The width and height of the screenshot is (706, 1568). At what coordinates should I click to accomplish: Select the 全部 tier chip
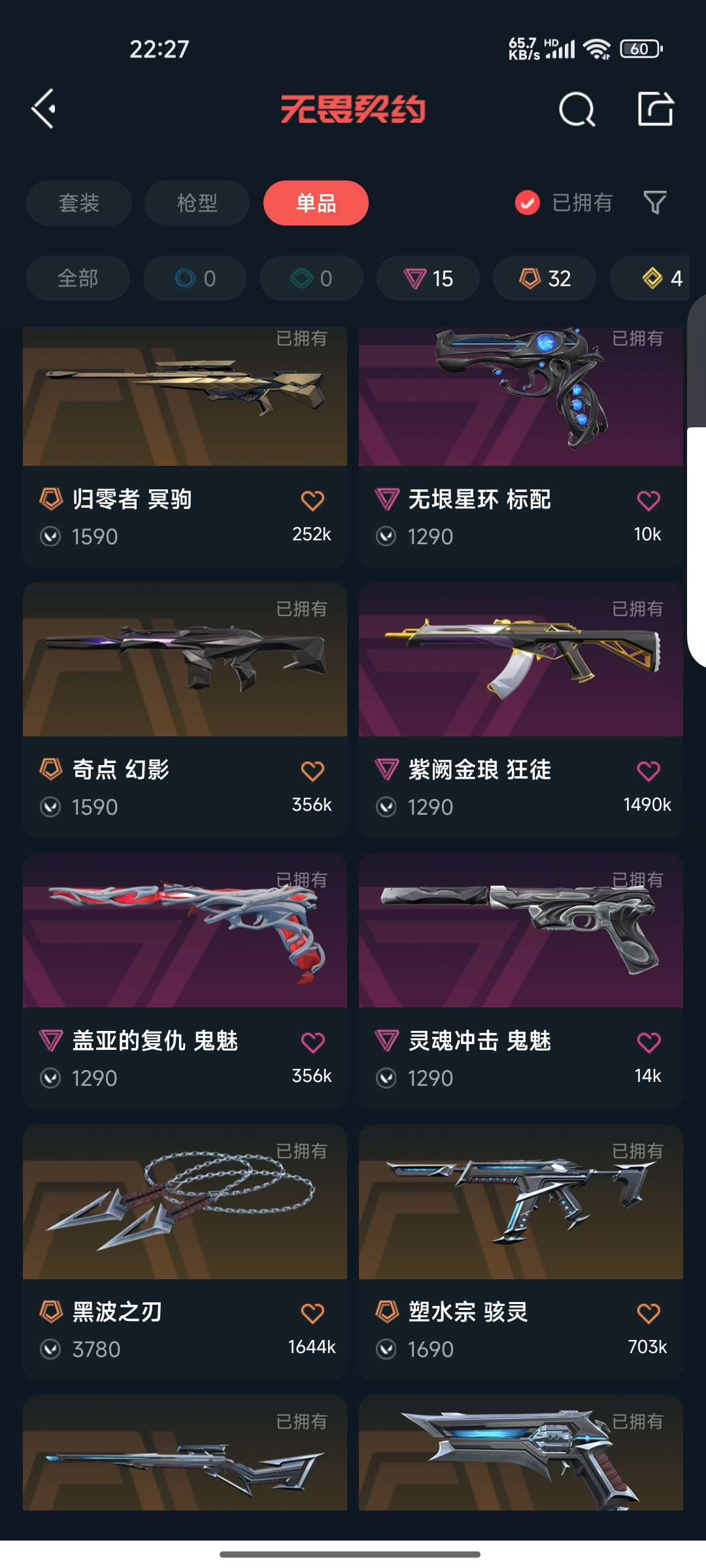[x=78, y=278]
